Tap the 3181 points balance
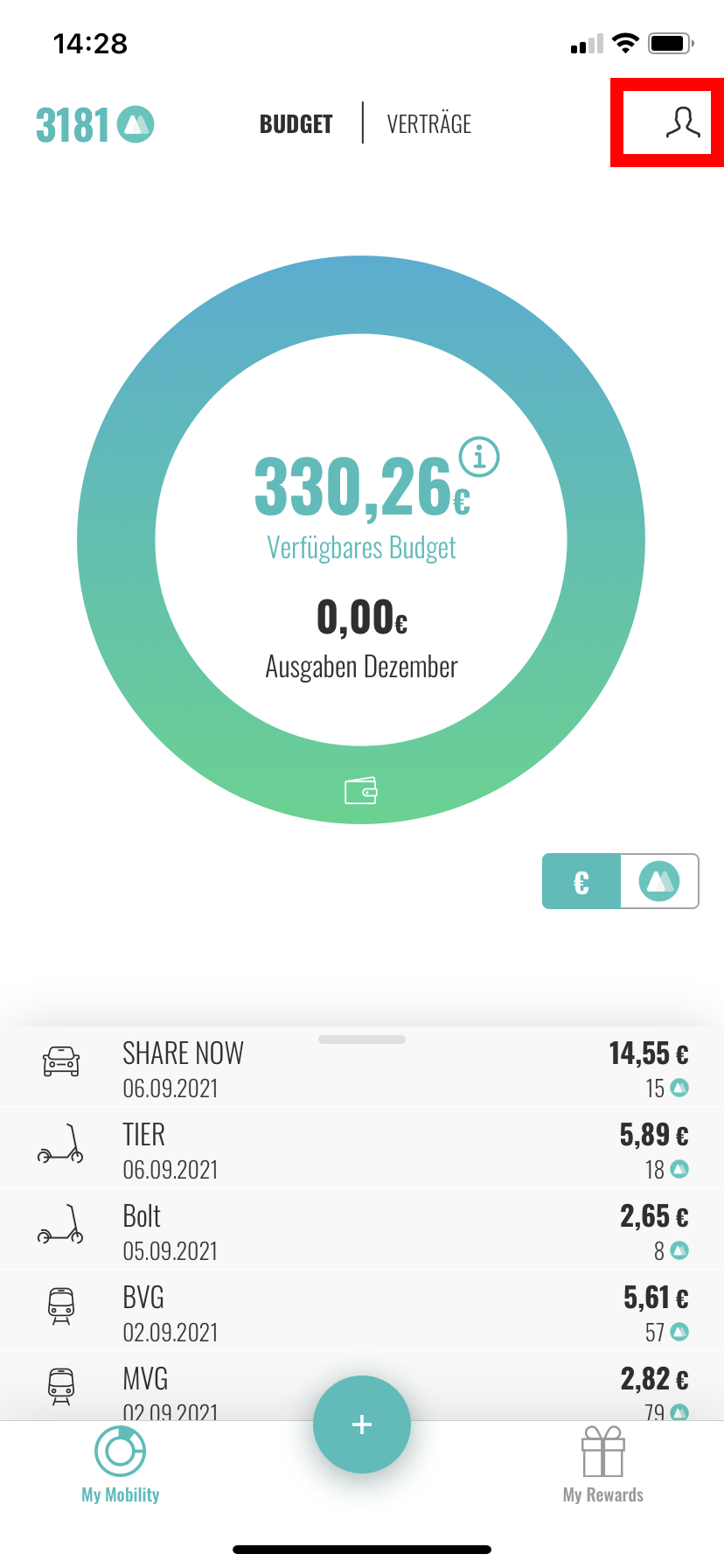This screenshot has width=724, height=1568. coord(94,124)
